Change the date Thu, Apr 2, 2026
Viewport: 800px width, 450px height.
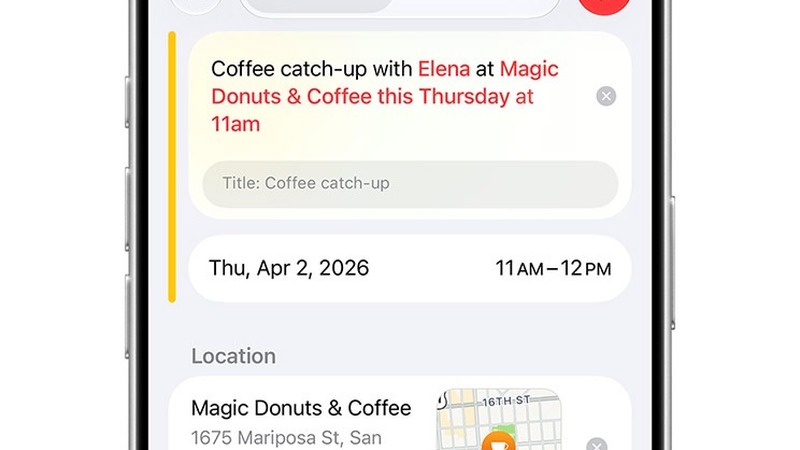click(x=289, y=268)
